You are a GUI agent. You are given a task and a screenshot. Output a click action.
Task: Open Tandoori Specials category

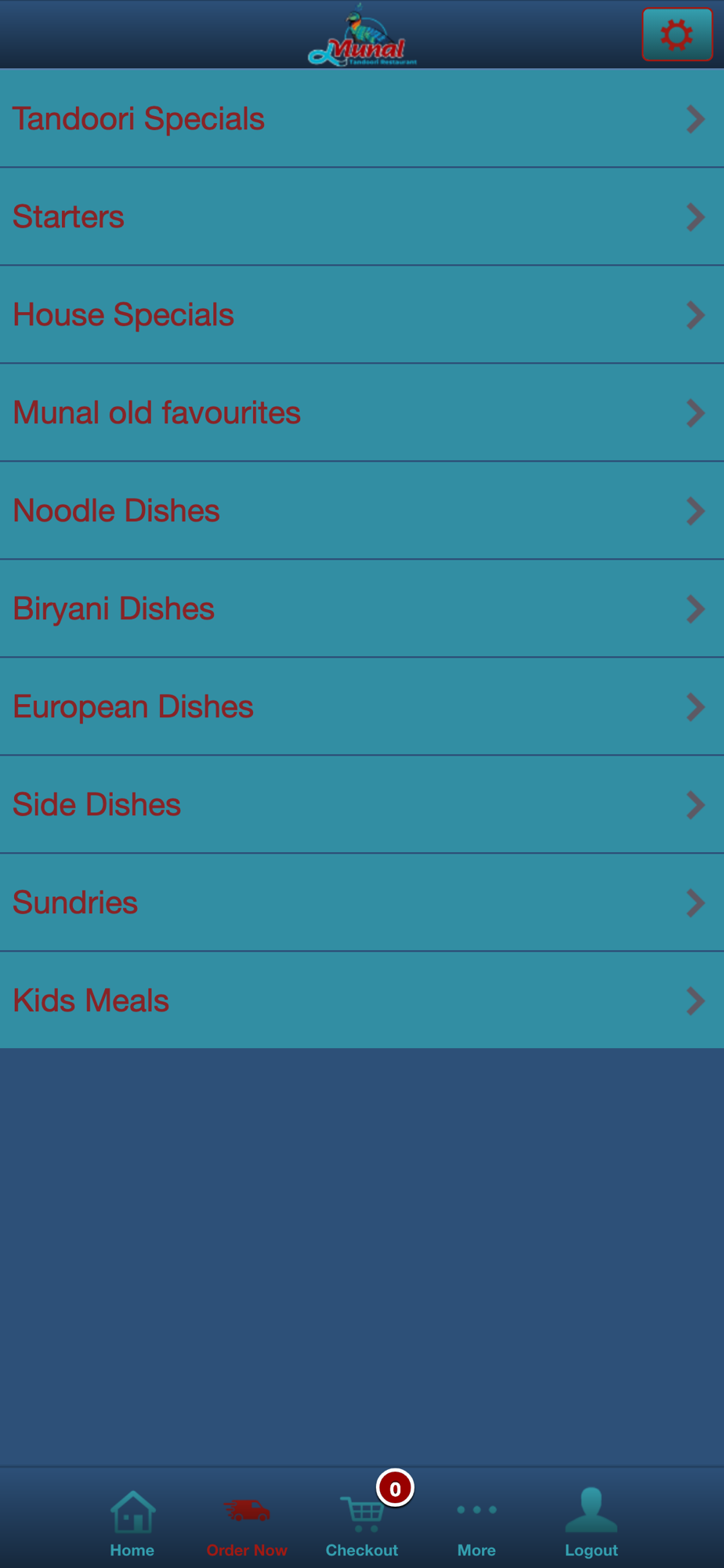pyautogui.click(x=362, y=118)
